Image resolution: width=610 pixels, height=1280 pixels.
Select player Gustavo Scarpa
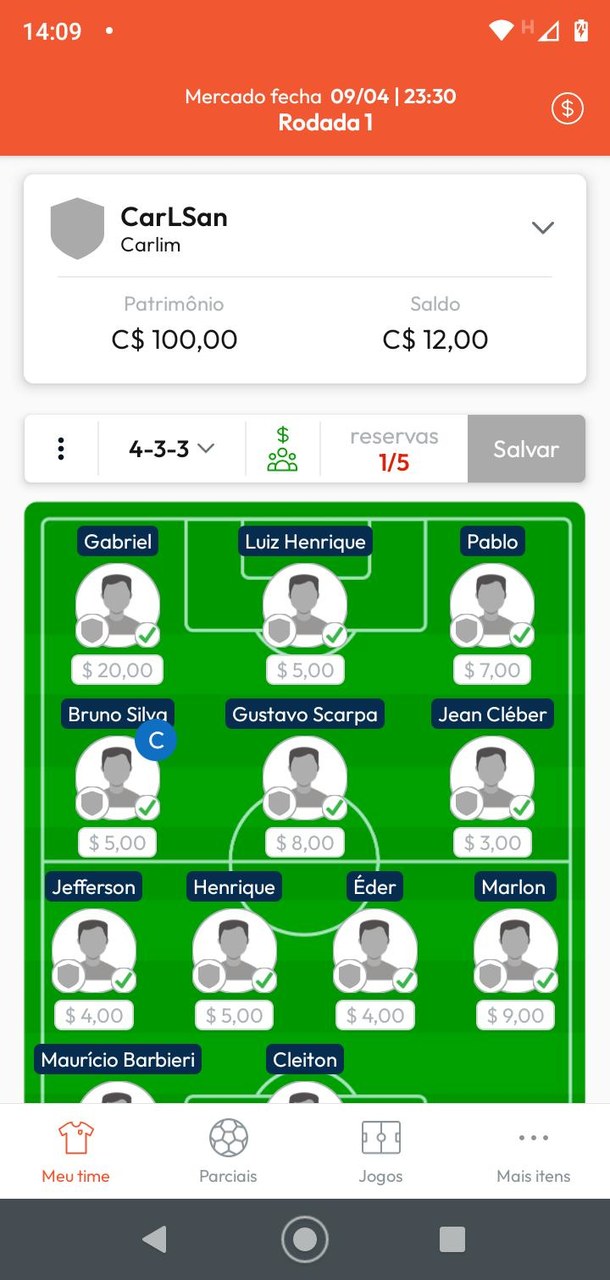pos(305,779)
